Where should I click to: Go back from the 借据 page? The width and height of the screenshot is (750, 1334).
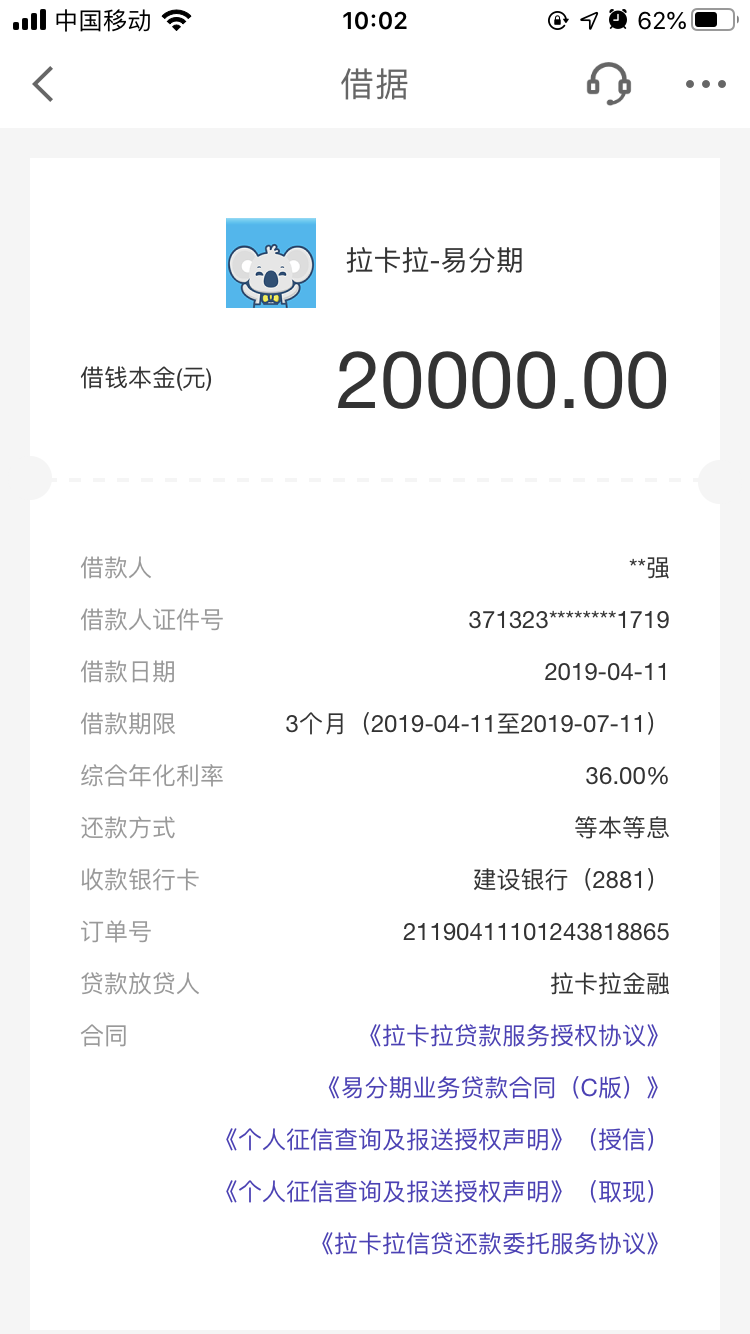click(43, 85)
